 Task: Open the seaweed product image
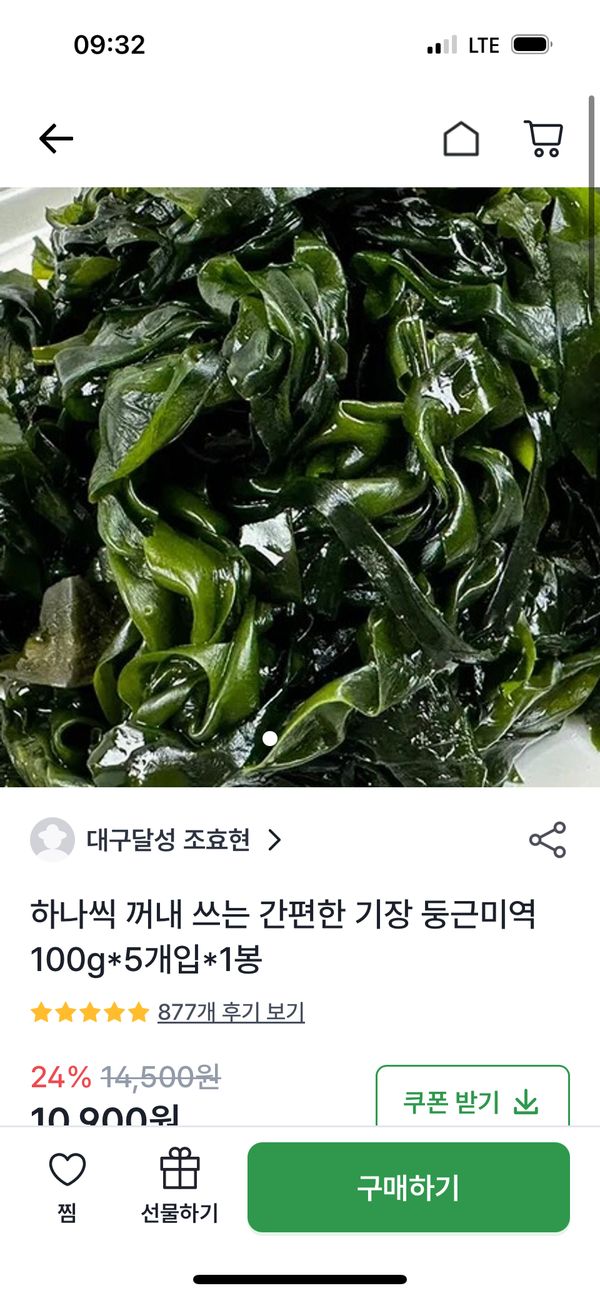click(300, 487)
